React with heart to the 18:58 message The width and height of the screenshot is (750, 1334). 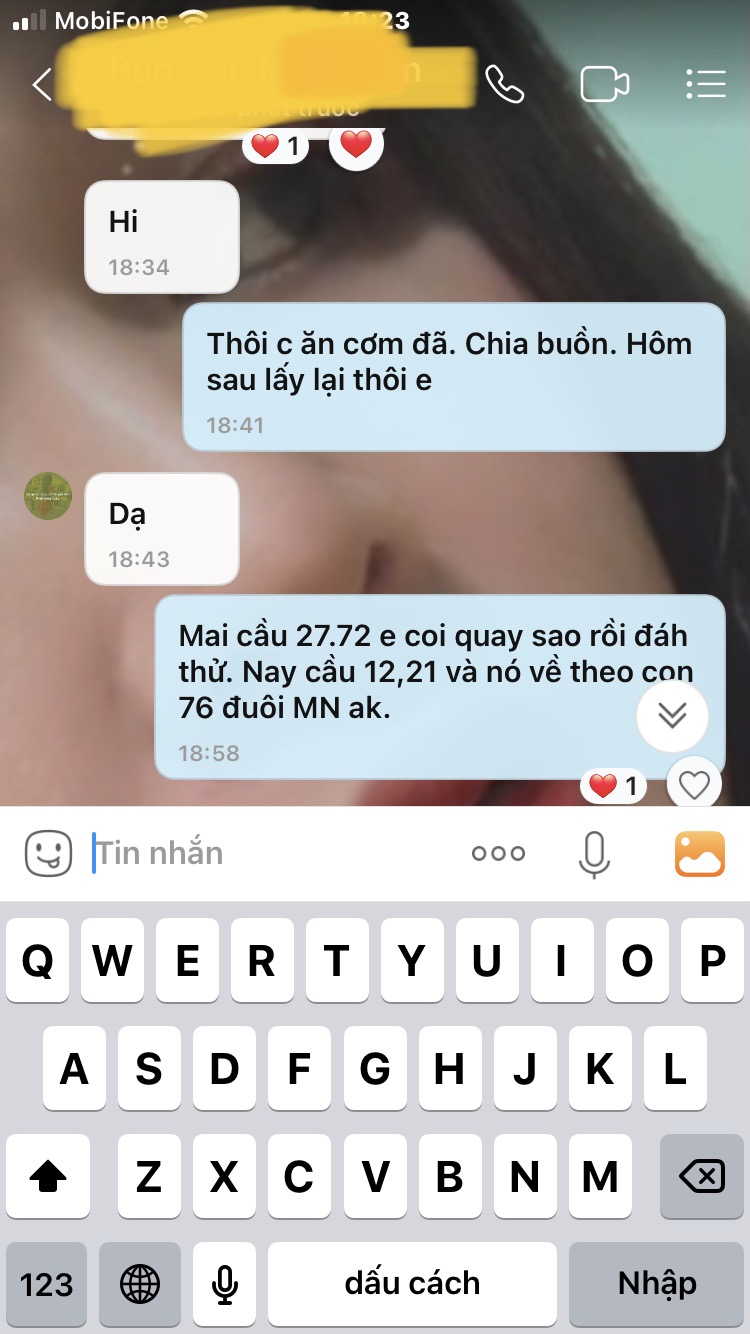point(694,785)
